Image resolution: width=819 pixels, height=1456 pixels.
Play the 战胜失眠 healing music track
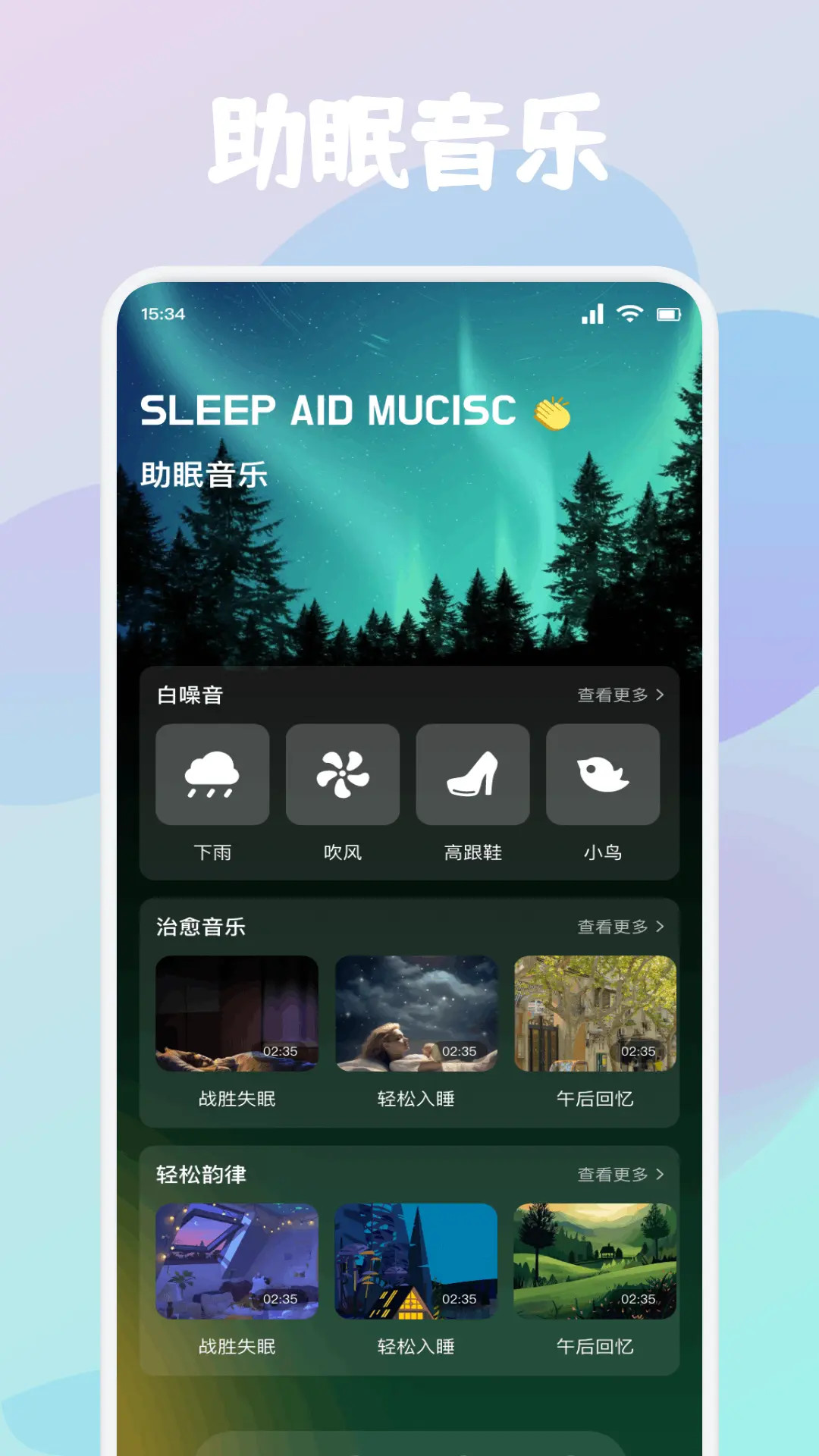coord(237,1012)
